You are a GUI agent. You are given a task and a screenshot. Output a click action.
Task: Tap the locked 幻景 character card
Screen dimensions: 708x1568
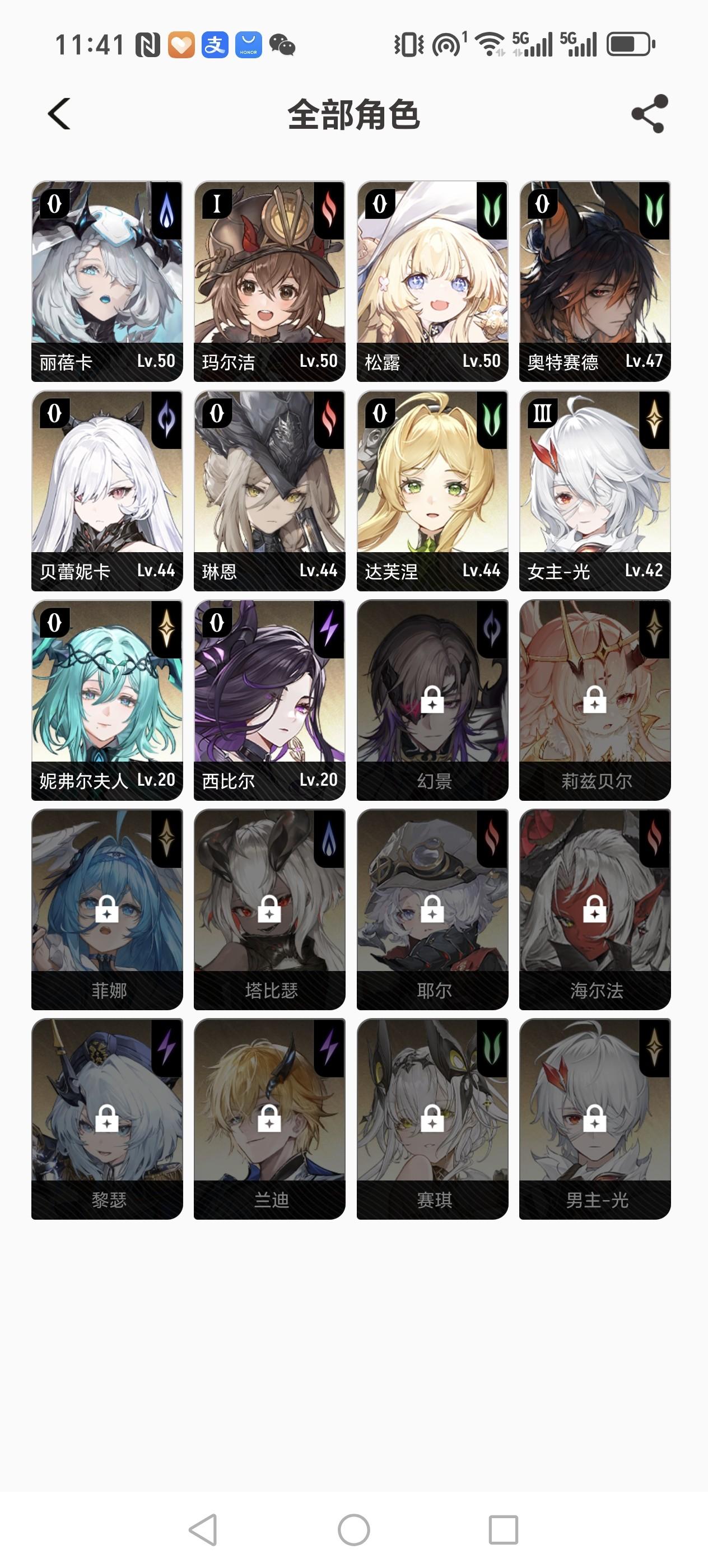pyautogui.click(x=432, y=700)
